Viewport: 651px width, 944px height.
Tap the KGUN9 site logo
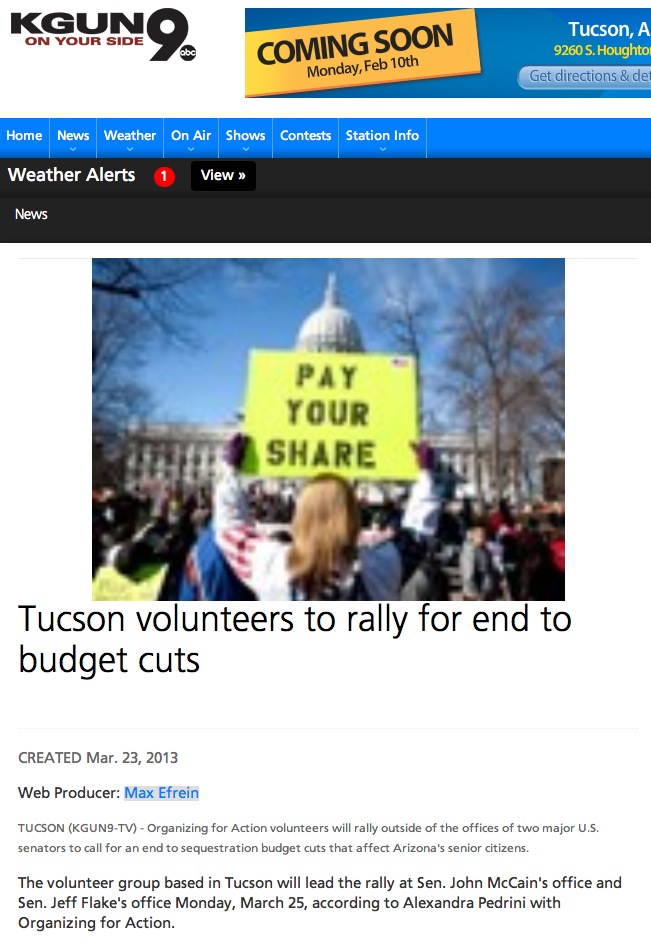(x=103, y=38)
